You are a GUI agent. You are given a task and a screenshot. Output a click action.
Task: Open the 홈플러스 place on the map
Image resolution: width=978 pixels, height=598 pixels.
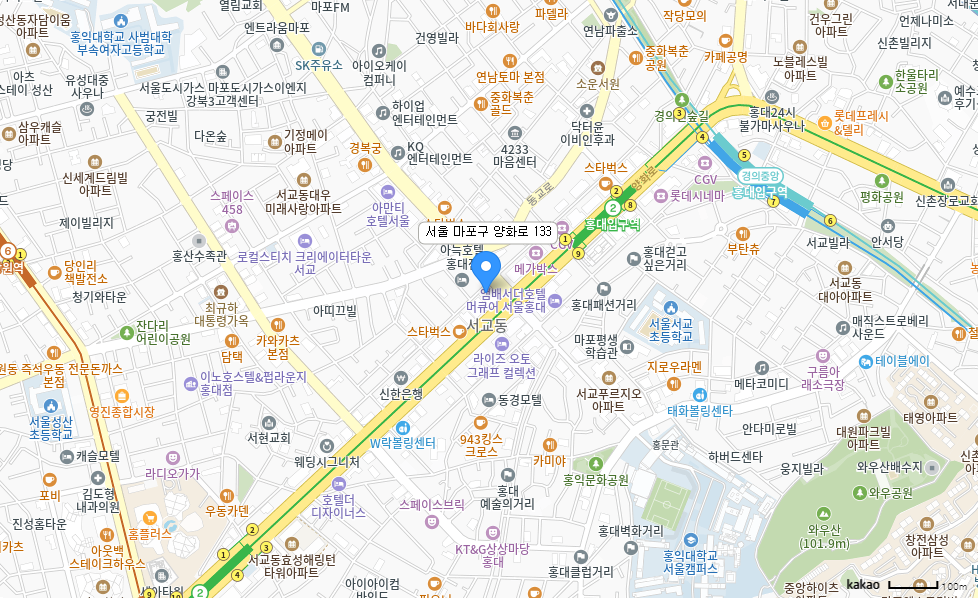[148, 519]
